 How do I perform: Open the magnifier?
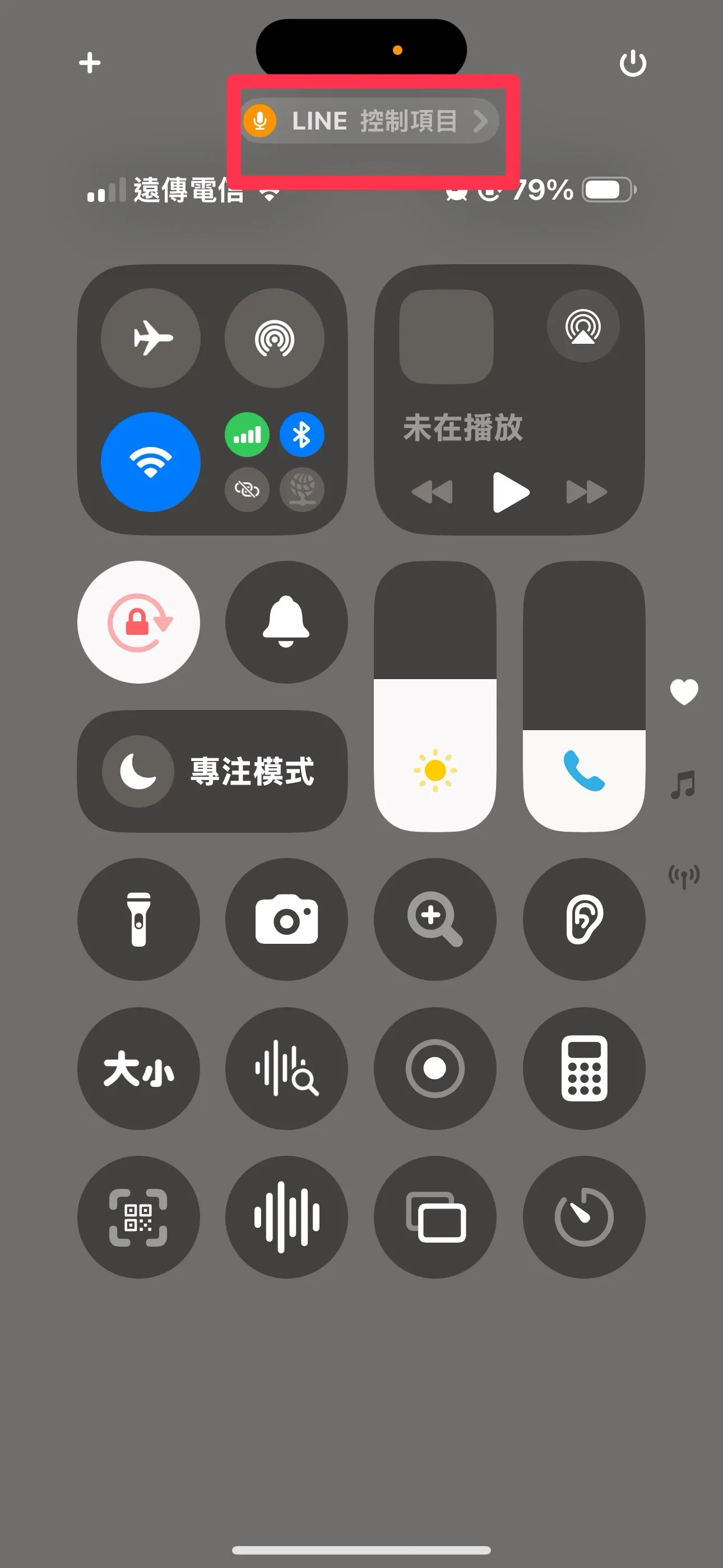coord(434,919)
